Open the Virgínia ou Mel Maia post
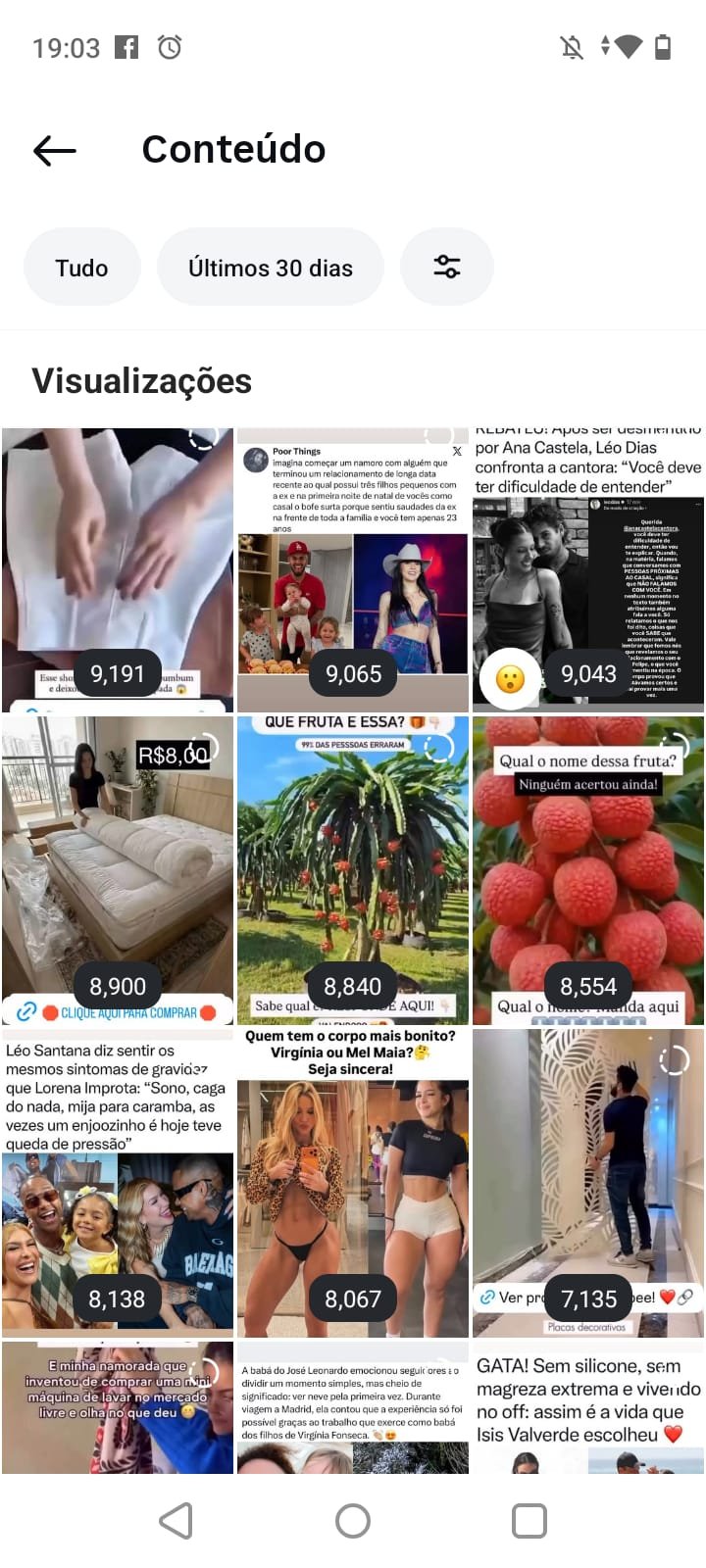The width and height of the screenshot is (706, 1568). coord(353,1176)
